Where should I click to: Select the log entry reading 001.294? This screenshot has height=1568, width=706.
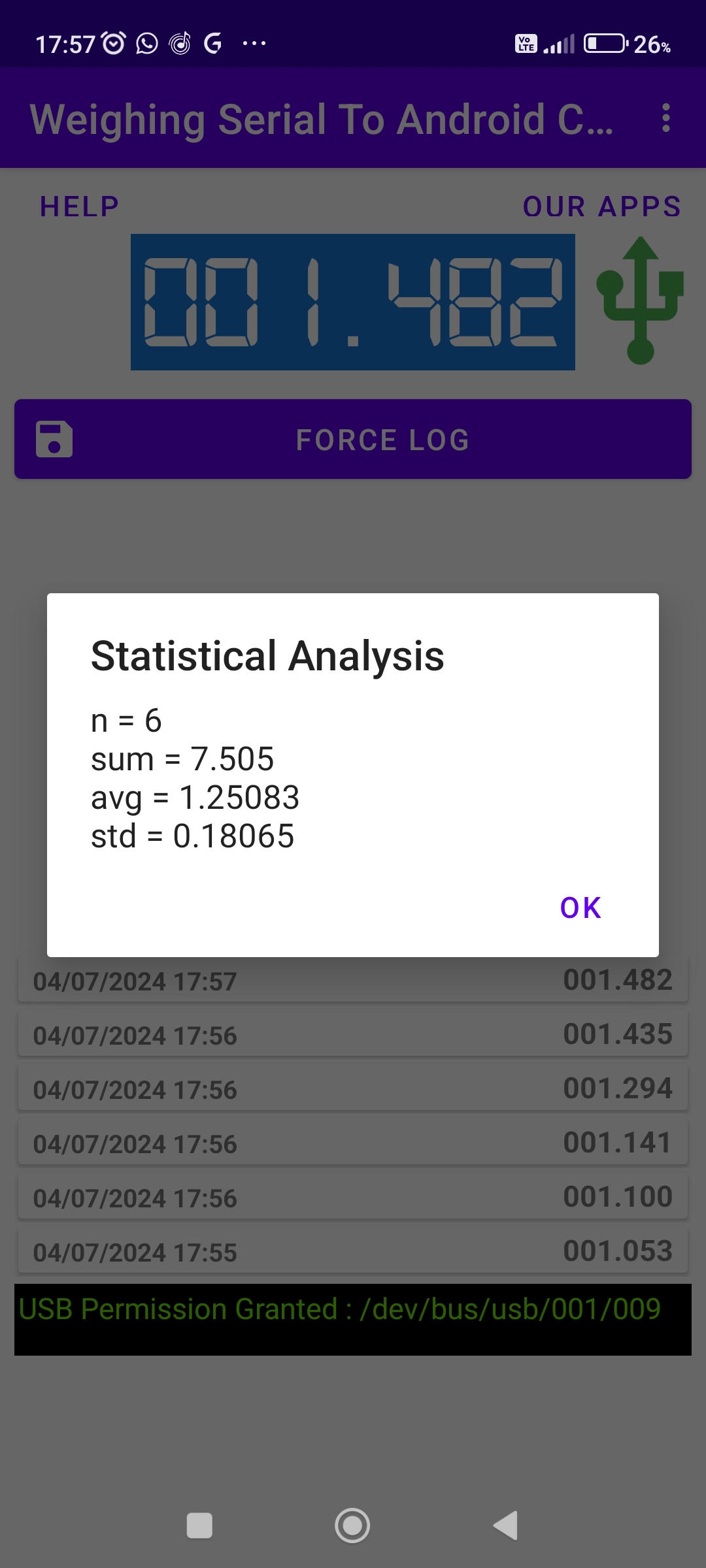pyautogui.click(x=353, y=1089)
